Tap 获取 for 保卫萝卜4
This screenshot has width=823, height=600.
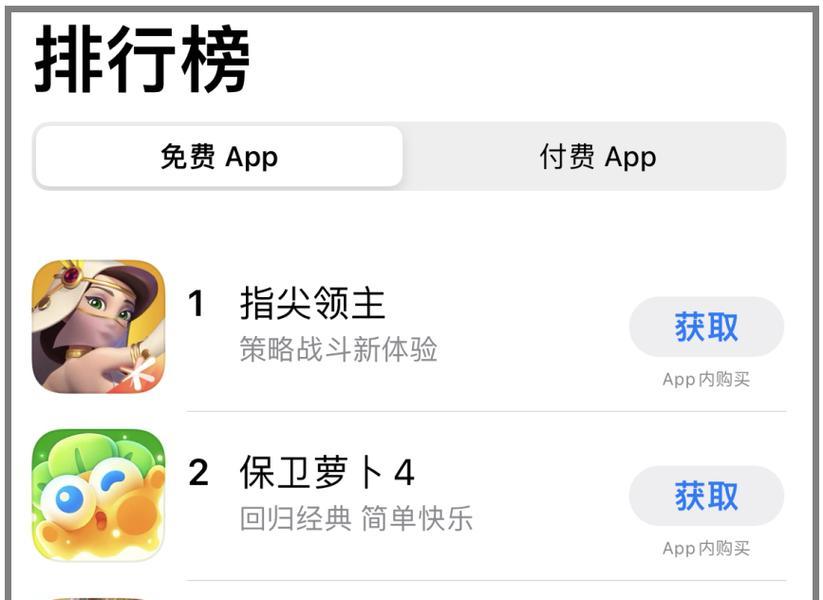click(x=706, y=496)
